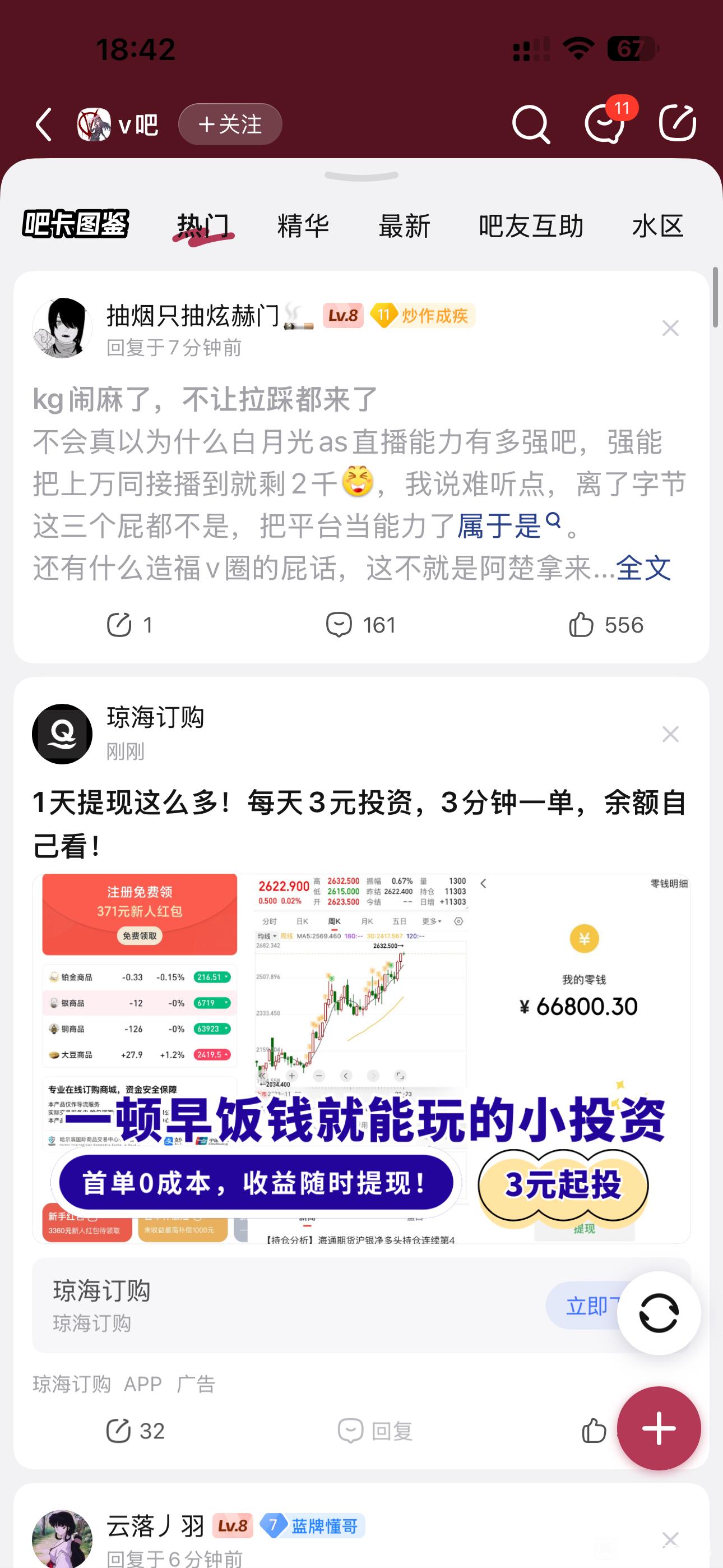Open the 161 comments on kg post
723x1568 pixels.
(x=361, y=625)
